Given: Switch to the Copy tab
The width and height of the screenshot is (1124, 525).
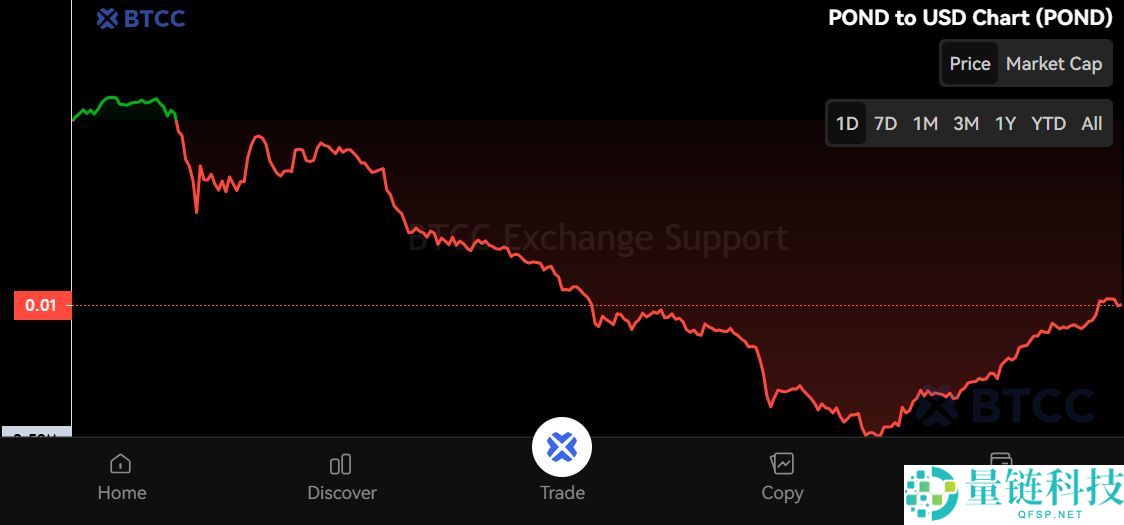Looking at the screenshot, I should coord(782,477).
